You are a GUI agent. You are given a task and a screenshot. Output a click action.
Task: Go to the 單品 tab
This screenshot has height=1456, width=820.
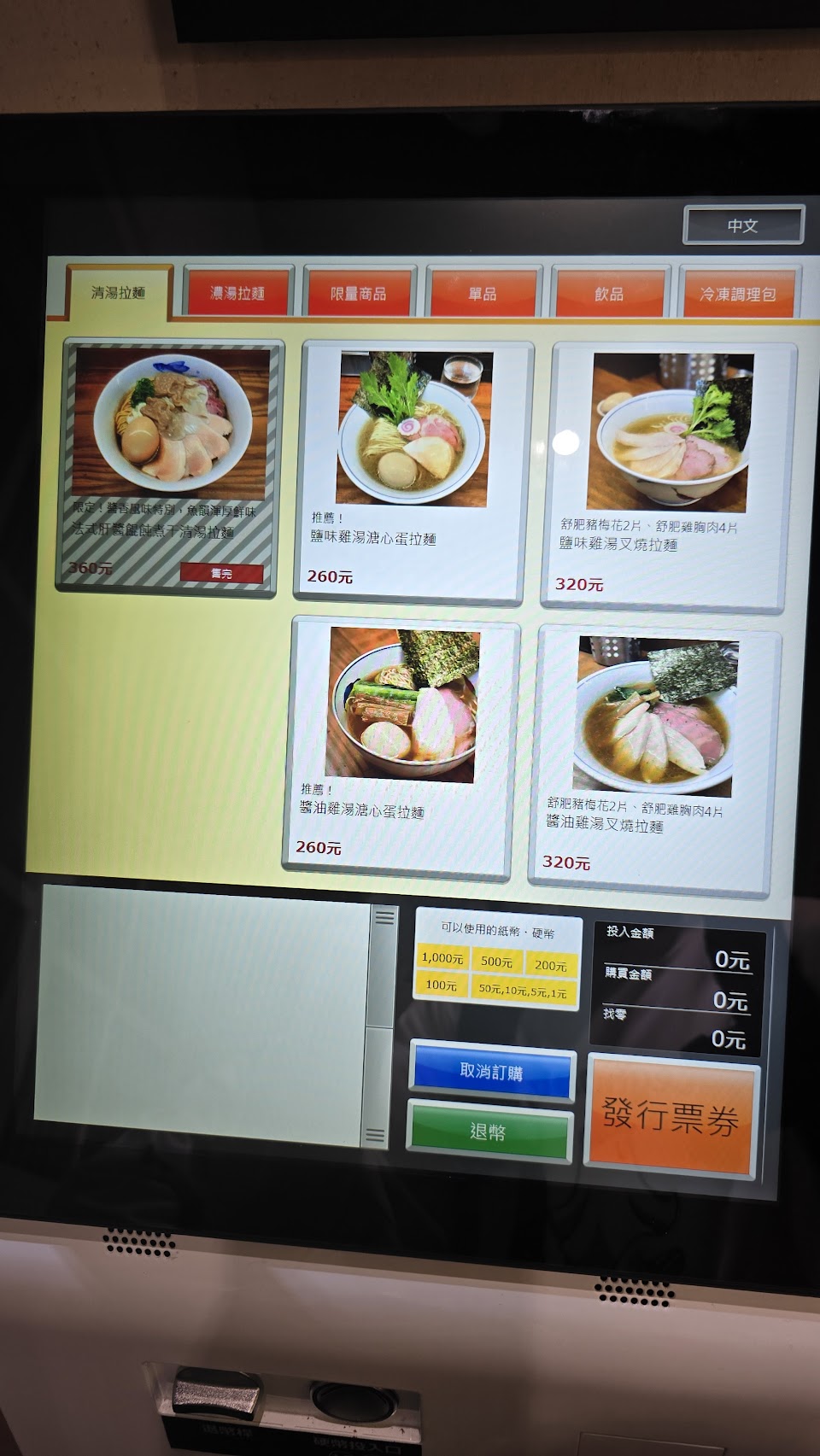click(x=483, y=294)
